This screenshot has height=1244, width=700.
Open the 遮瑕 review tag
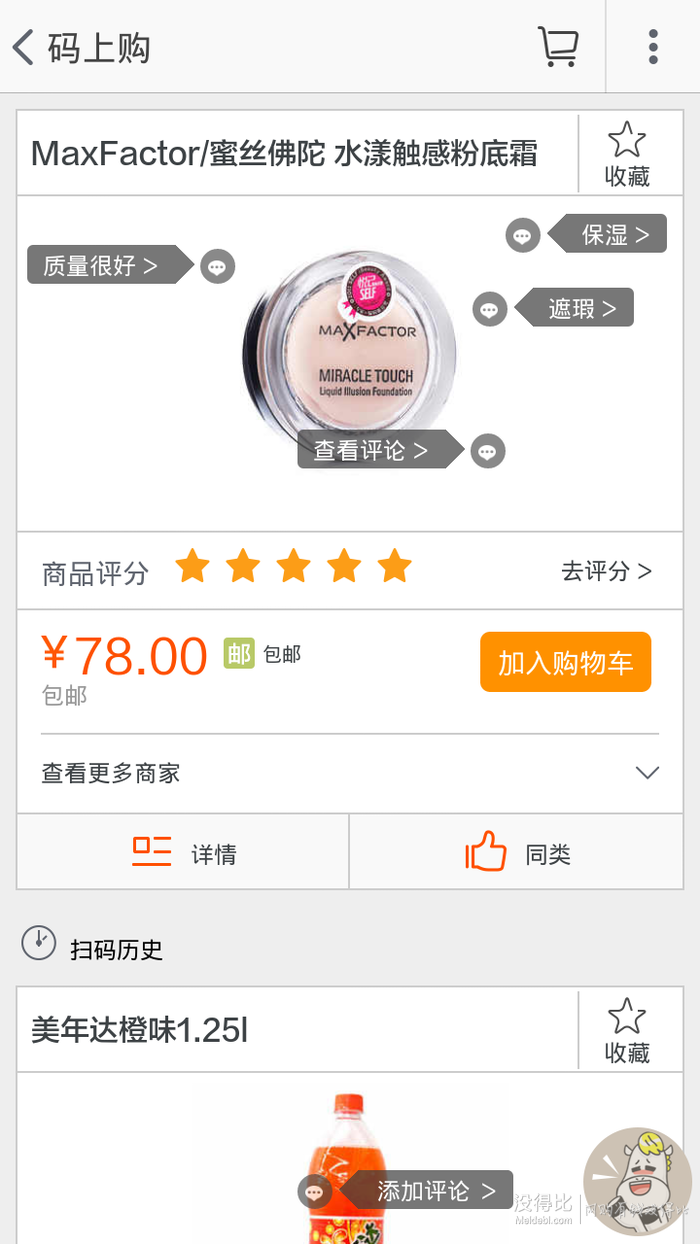point(580,308)
